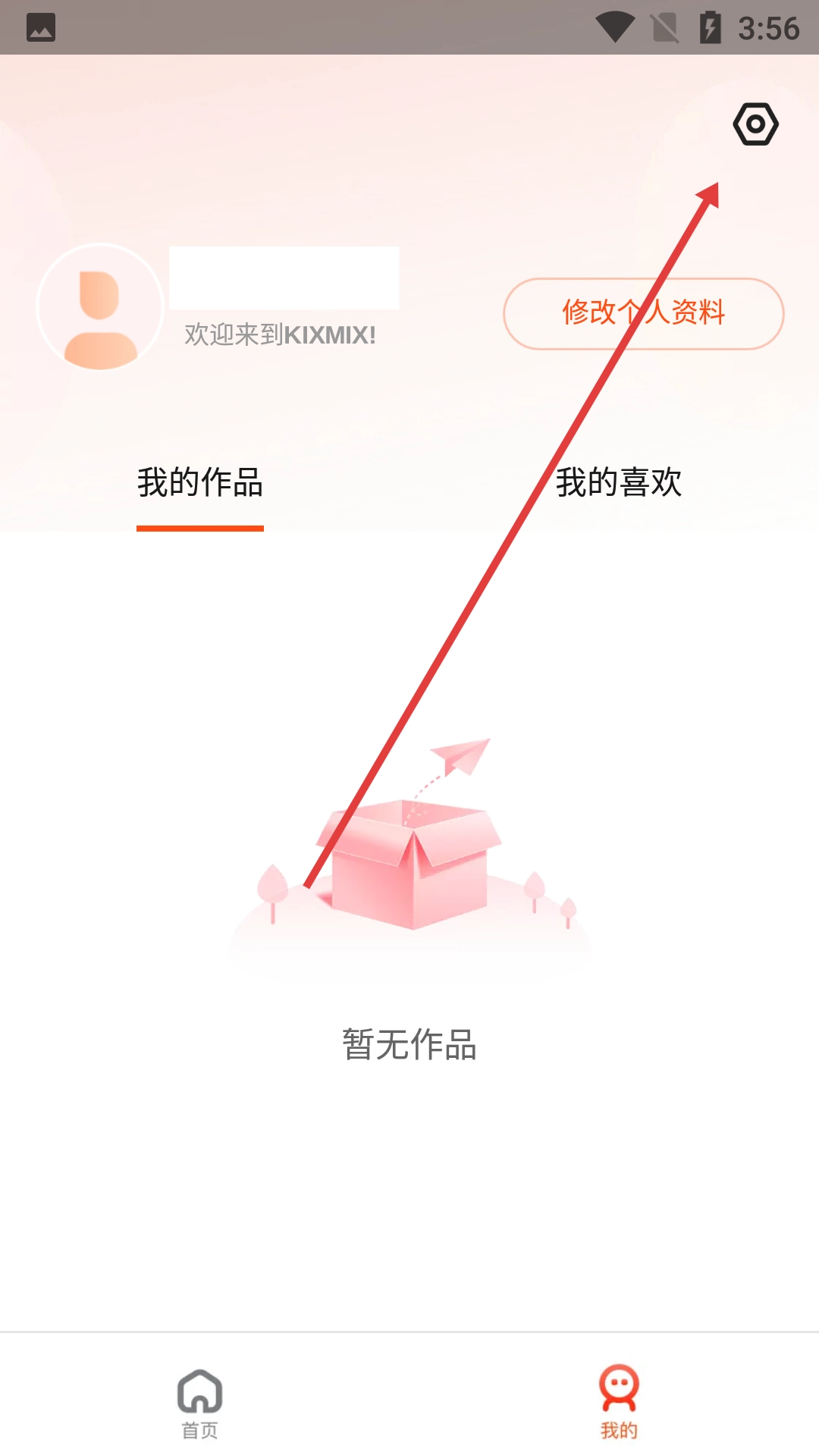Viewport: 819px width, 1456px height.
Task: Switch to the 我的喜欢 tab
Action: [x=619, y=483]
